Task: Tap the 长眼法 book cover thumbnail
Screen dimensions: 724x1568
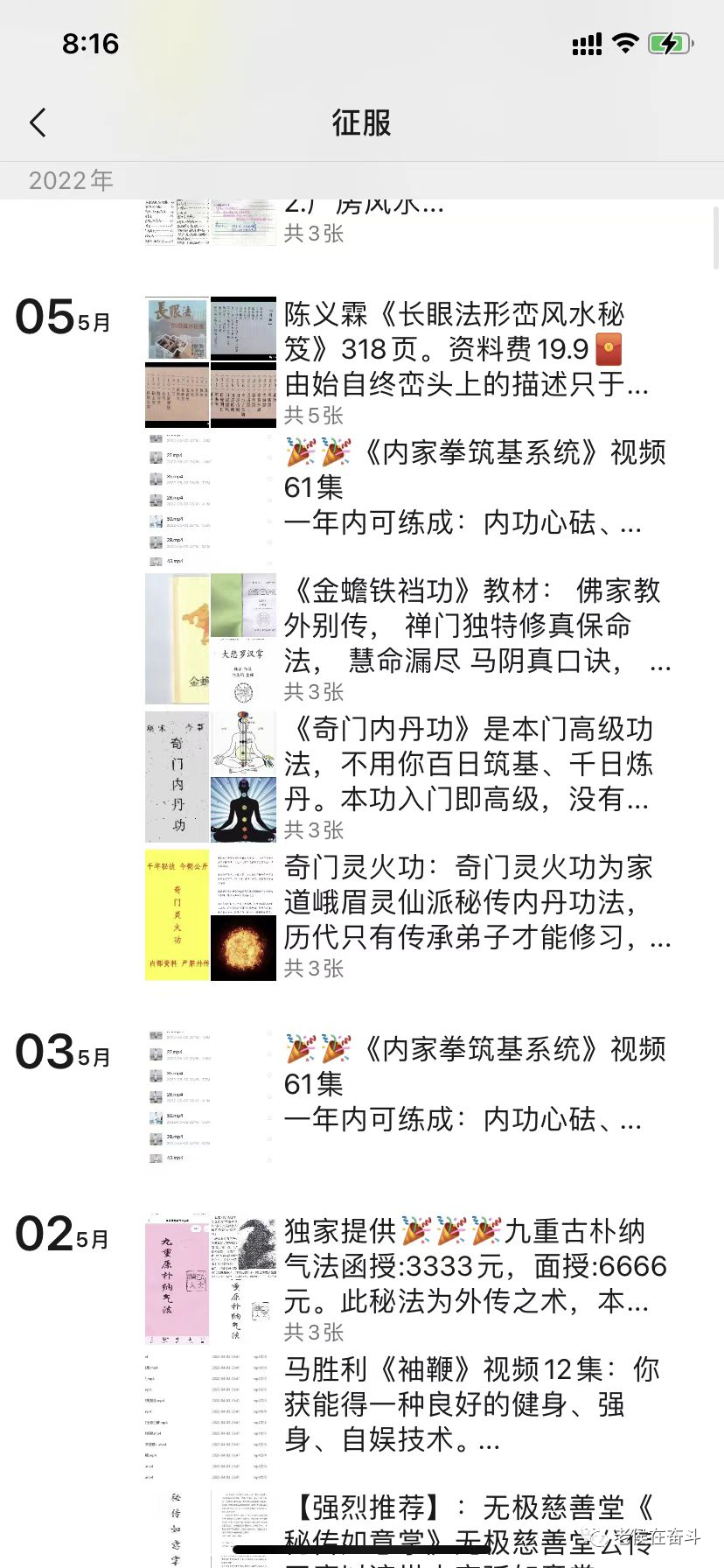Action: point(177,328)
